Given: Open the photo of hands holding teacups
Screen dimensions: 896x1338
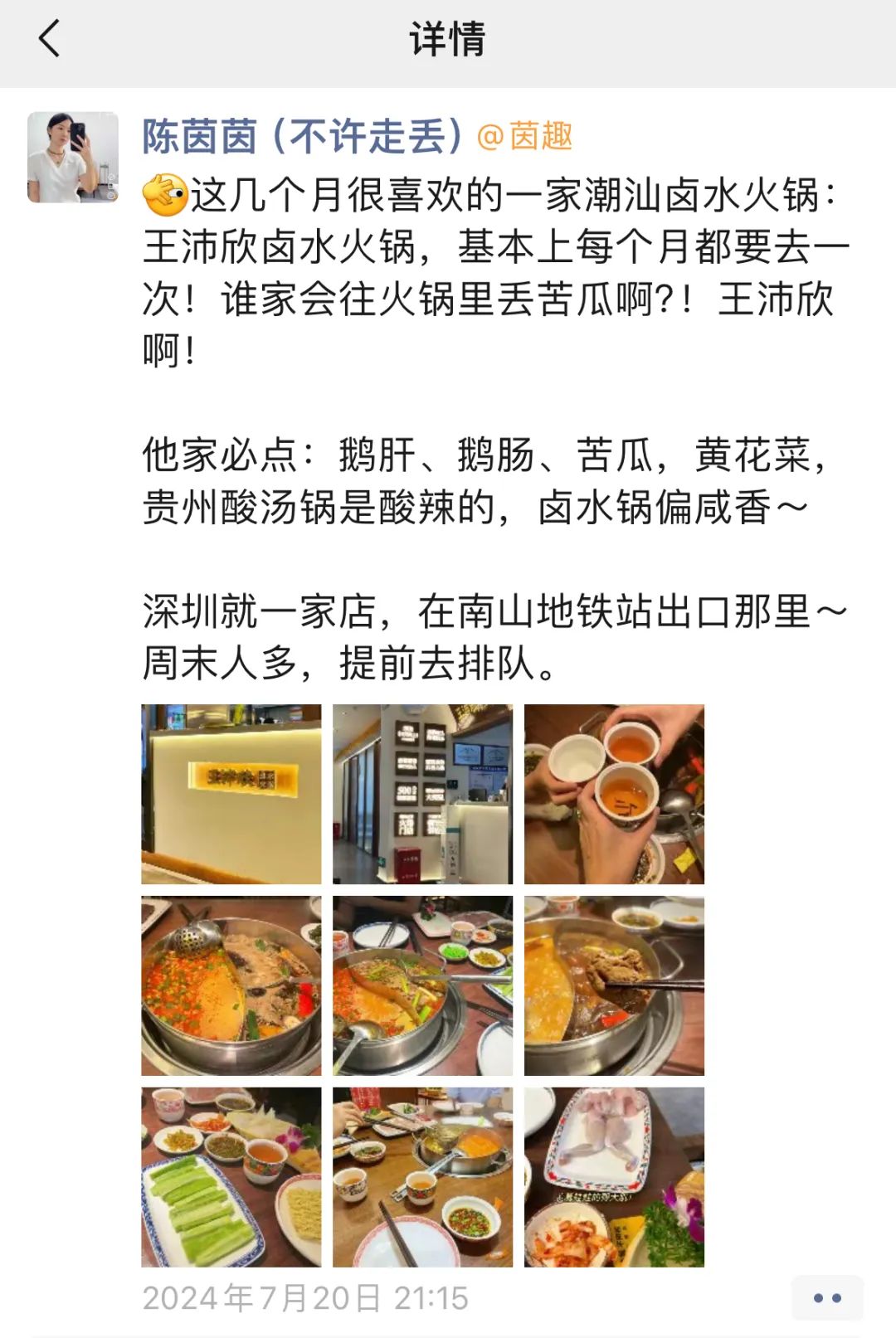Looking at the screenshot, I should click(614, 794).
